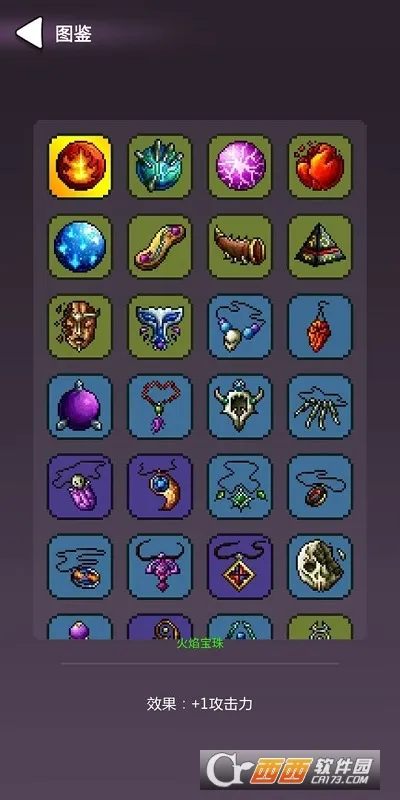Select the red diamond amulet item
Image resolution: width=400 pixels, height=800 pixels.
(240, 566)
